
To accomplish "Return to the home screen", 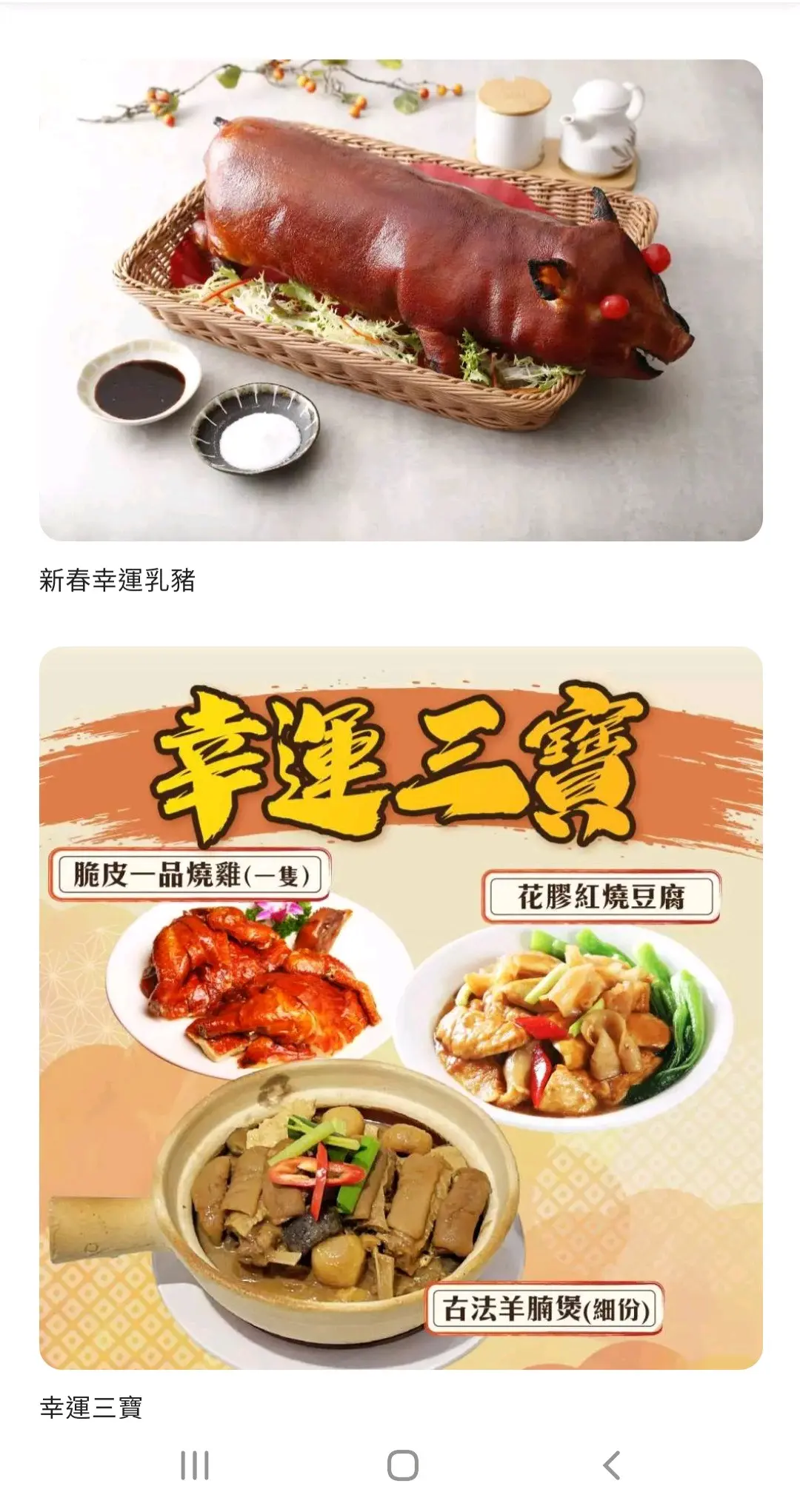I will pyautogui.click(x=403, y=1465).
